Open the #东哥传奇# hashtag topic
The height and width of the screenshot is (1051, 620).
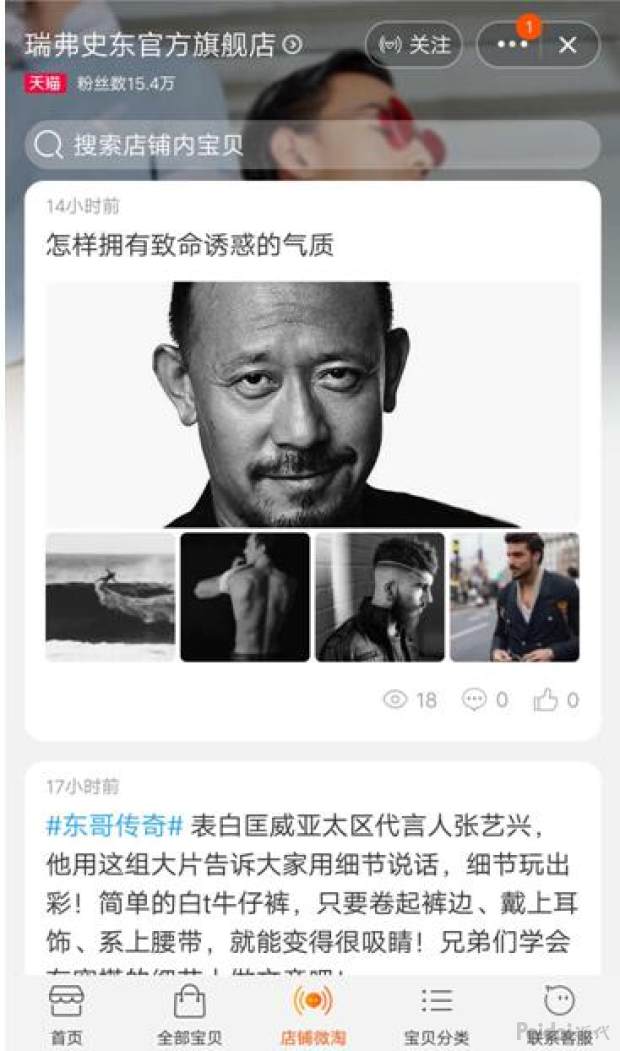click(114, 827)
